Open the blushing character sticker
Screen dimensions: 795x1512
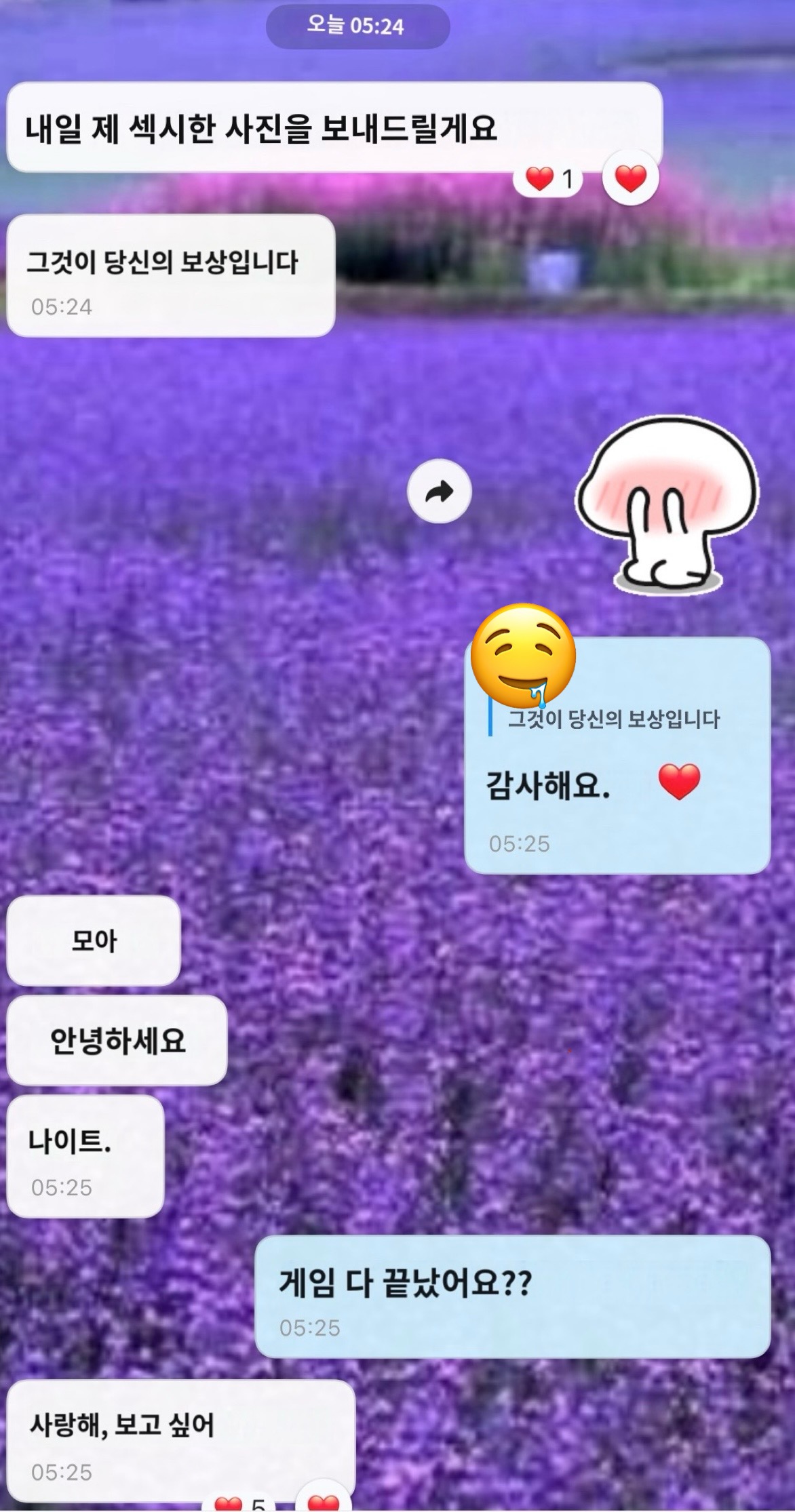point(667,505)
